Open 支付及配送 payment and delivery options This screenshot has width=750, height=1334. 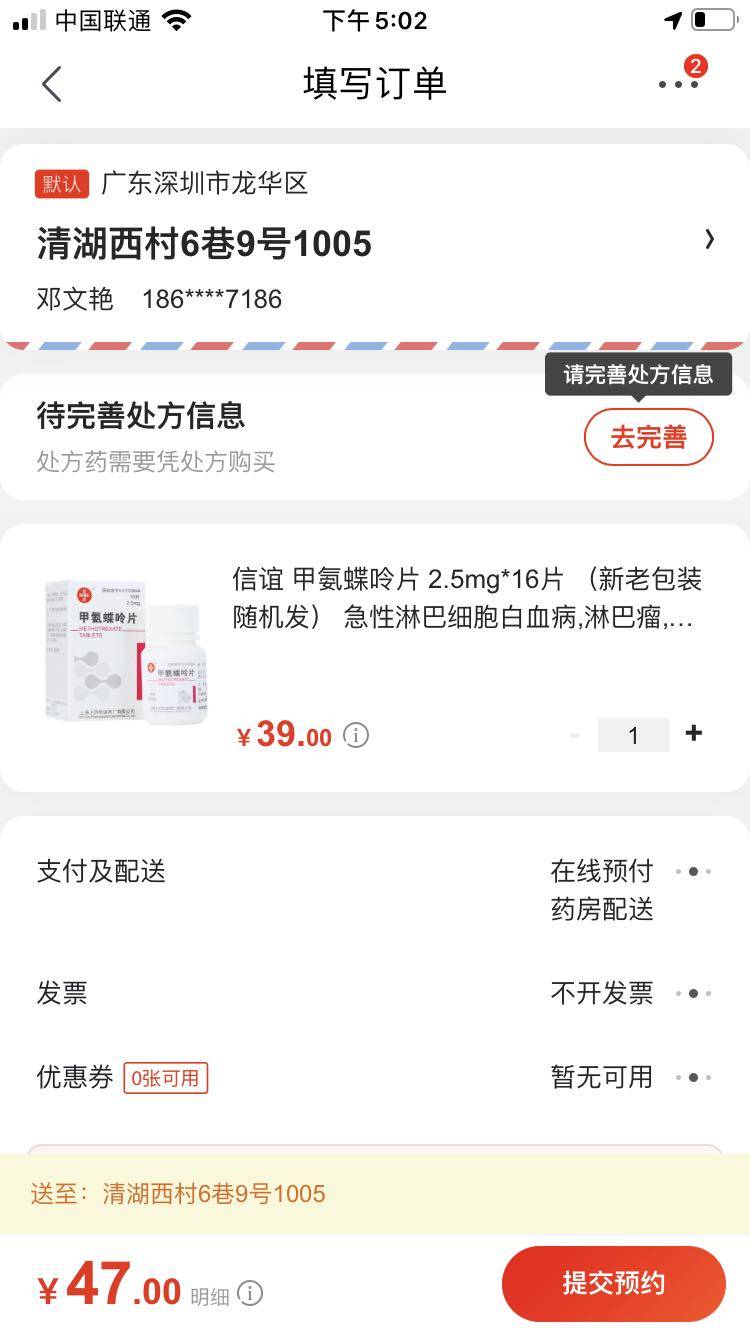click(693, 872)
